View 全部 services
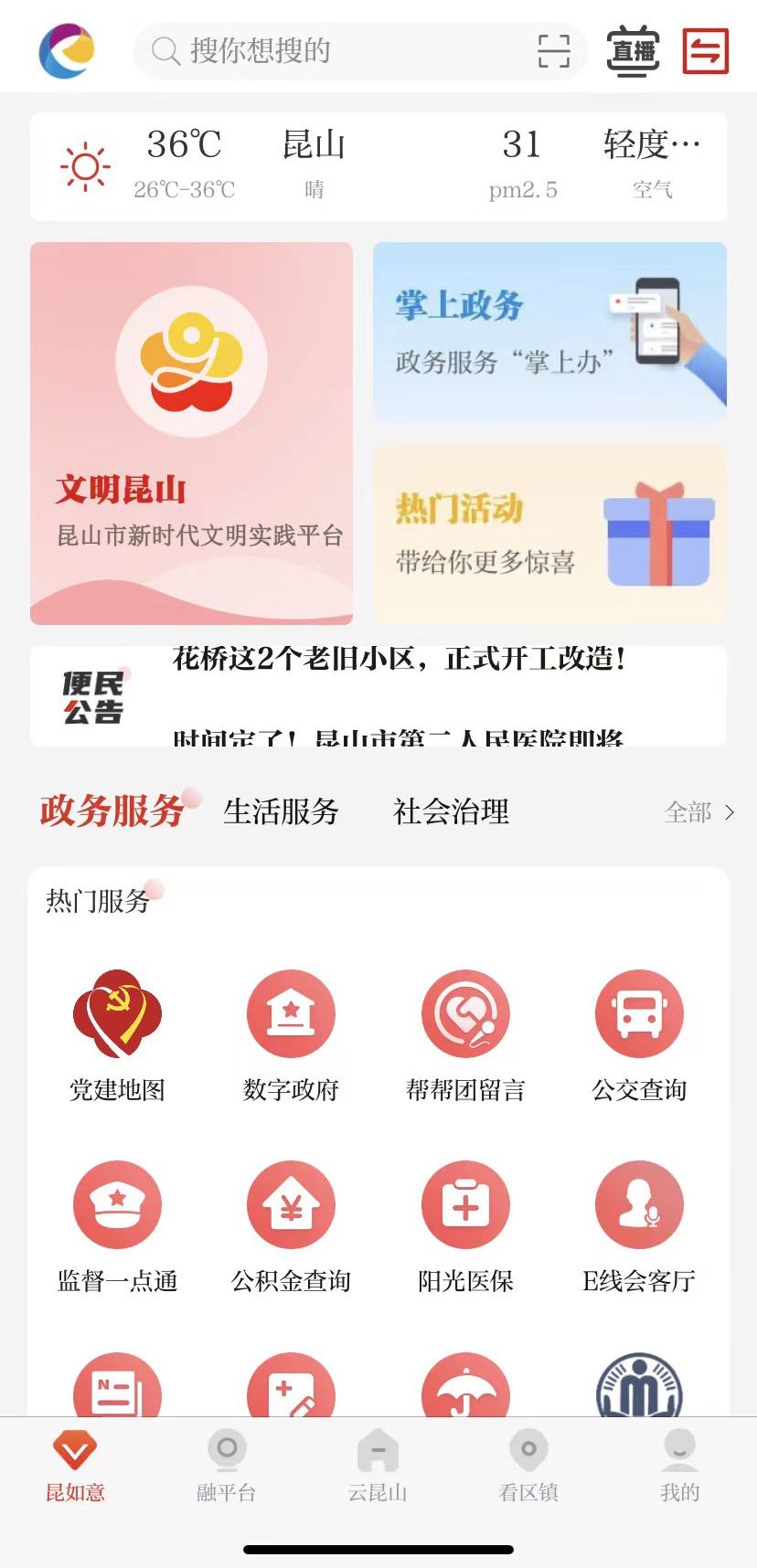 coord(698,812)
